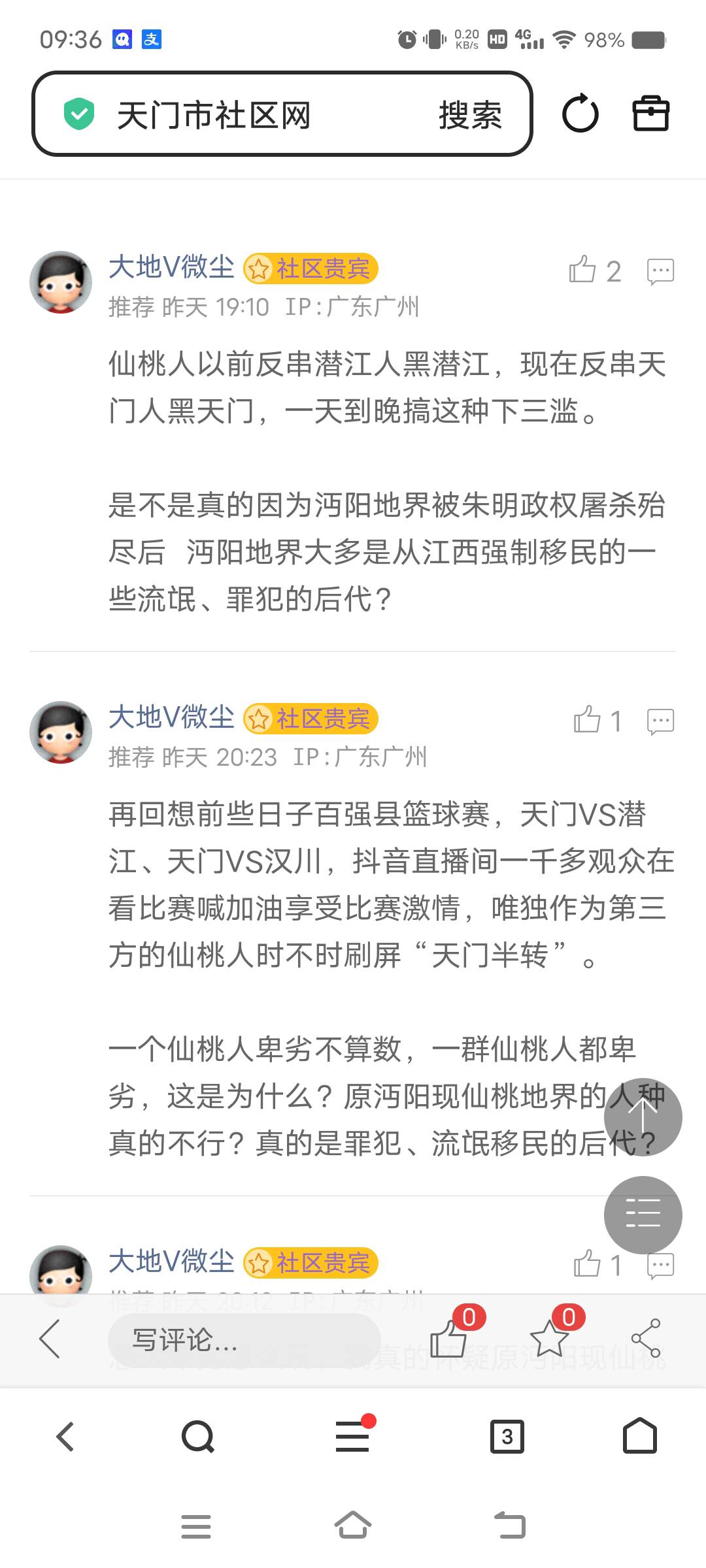The width and height of the screenshot is (706, 1568).
Task: Tap the 天门市社区网 address bar
Action: [216, 115]
